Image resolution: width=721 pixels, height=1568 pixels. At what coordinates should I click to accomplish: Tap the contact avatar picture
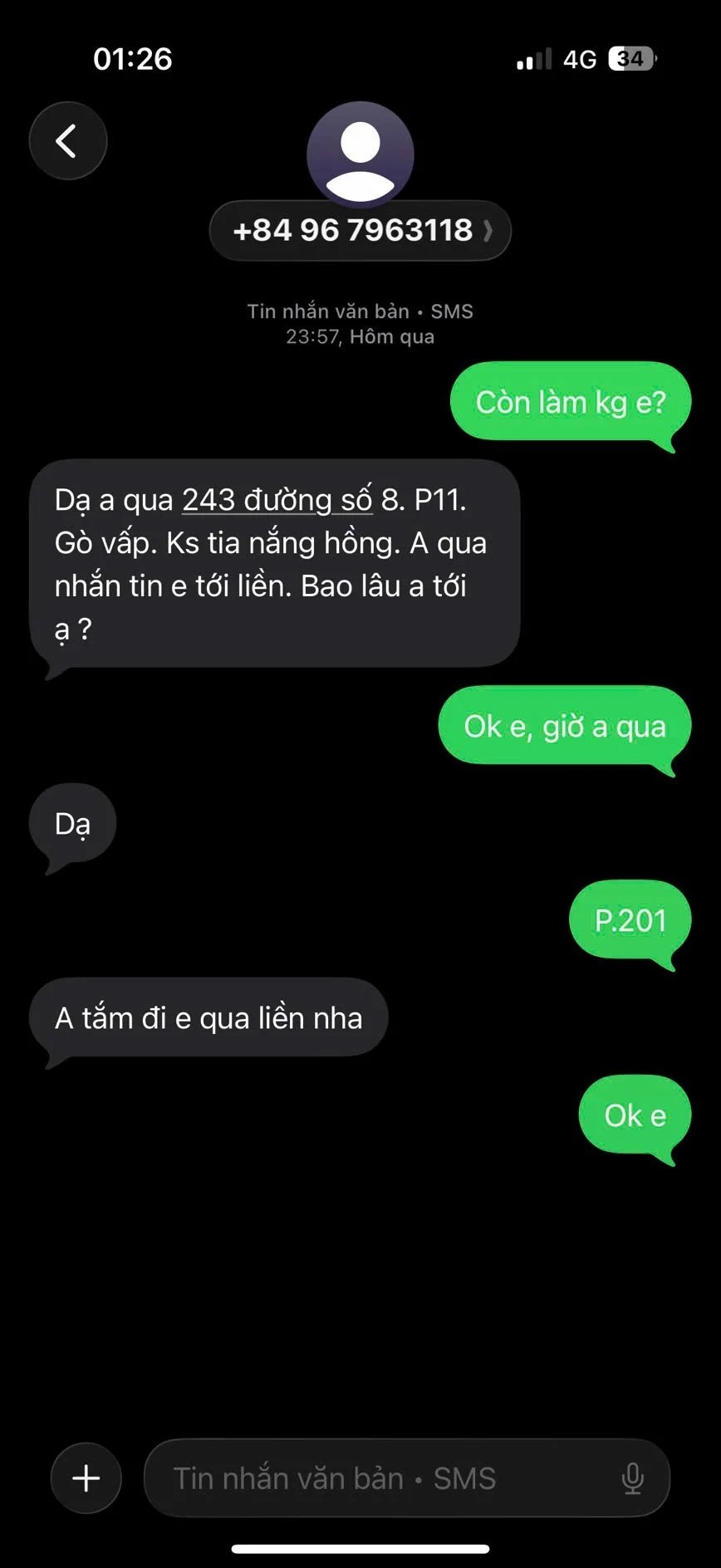(360, 153)
